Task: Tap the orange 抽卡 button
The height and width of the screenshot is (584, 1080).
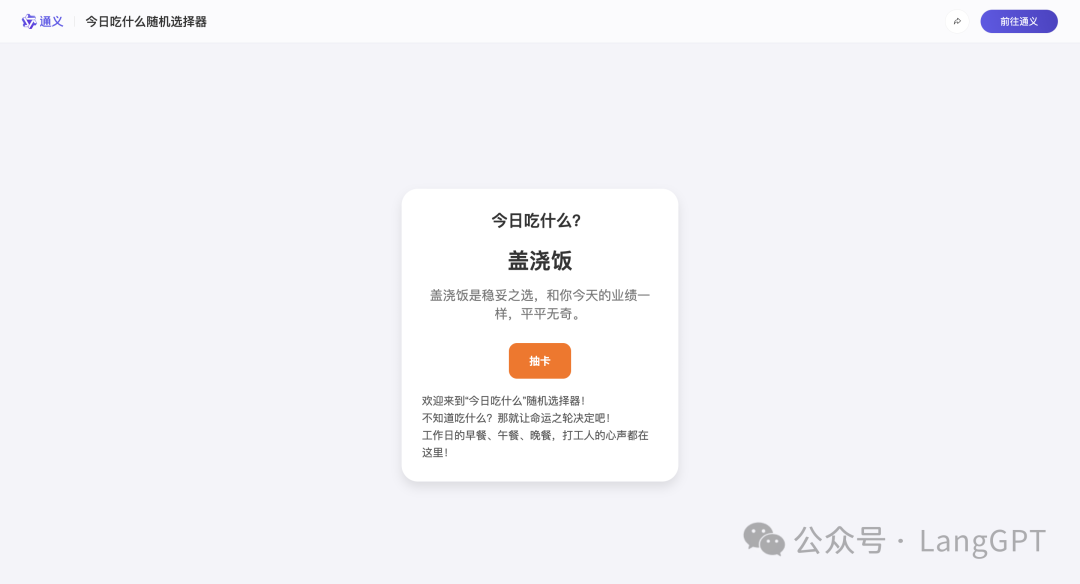Action: tap(539, 361)
